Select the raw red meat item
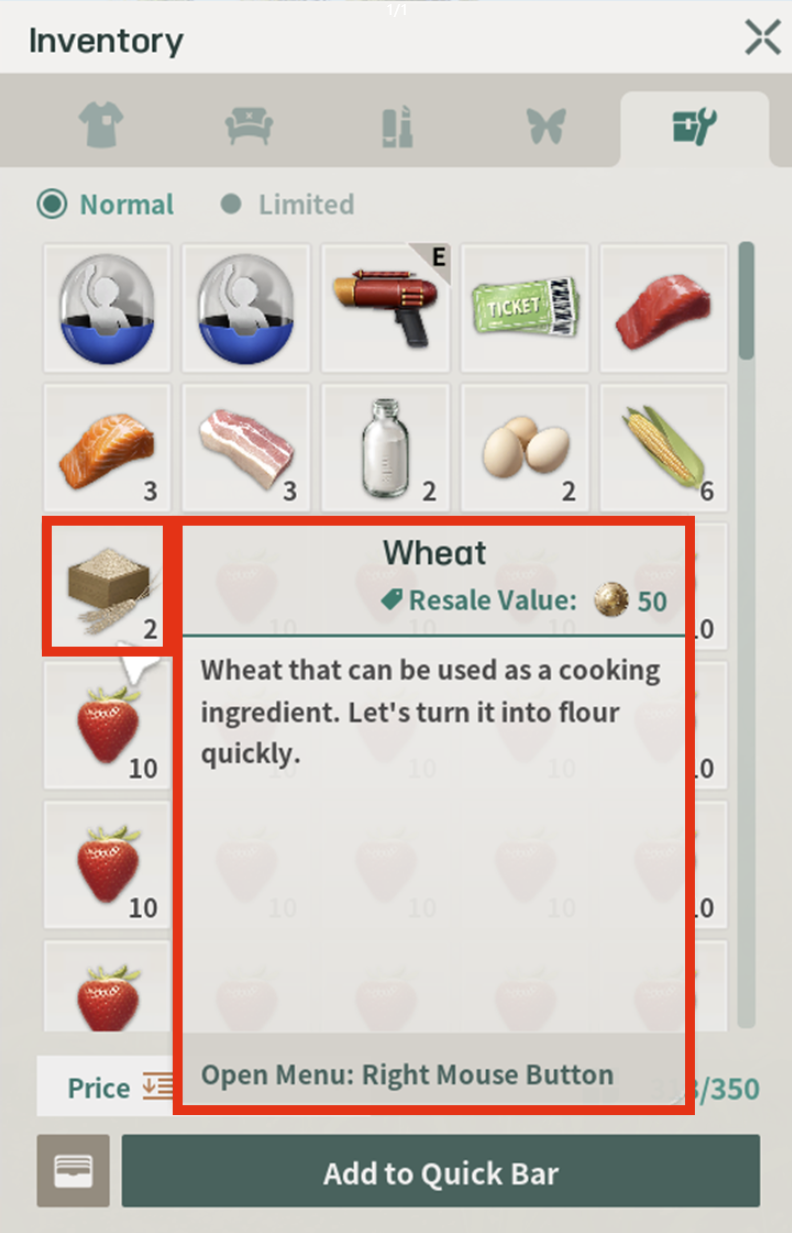 [664, 307]
